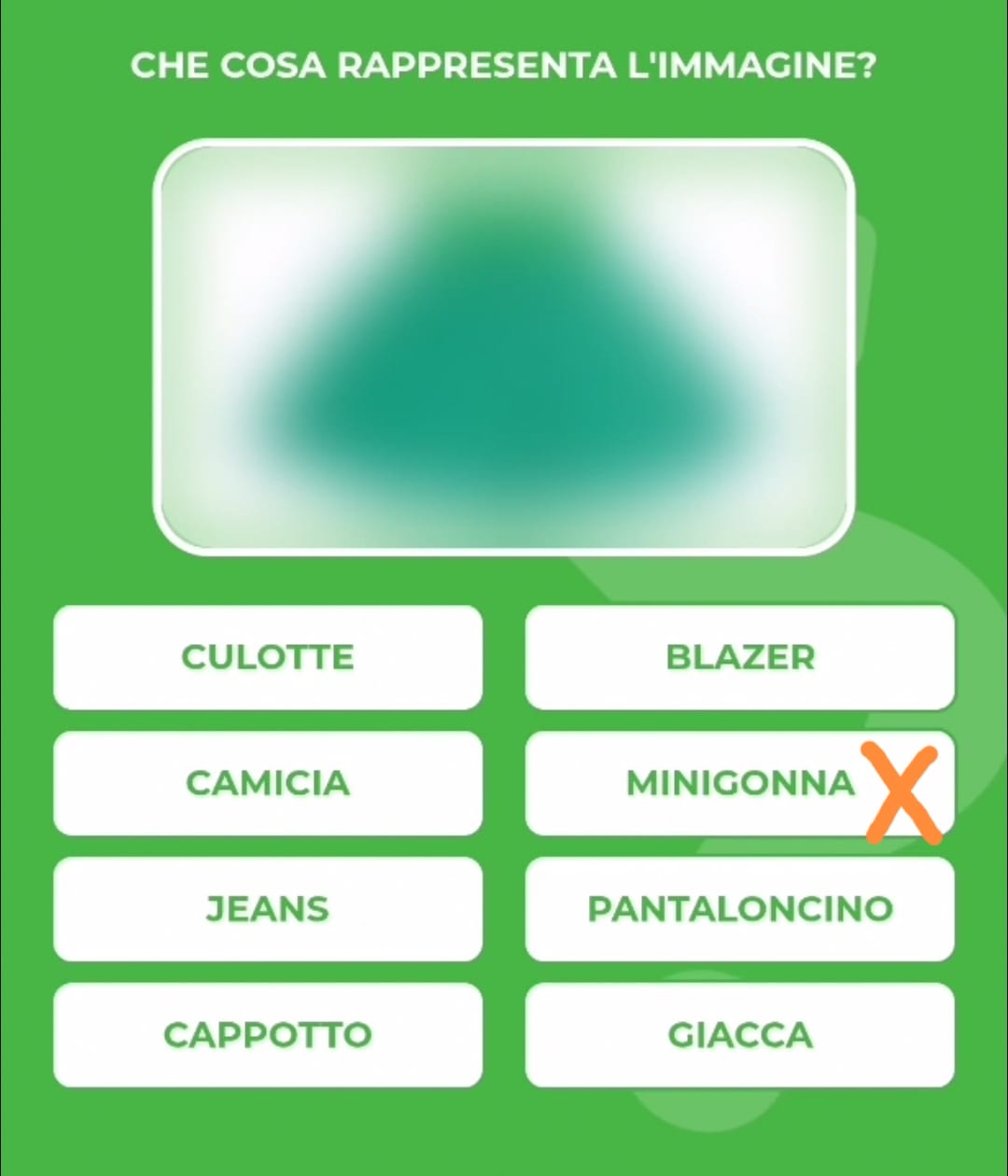Select the CULOTTE answer
Image resolution: width=1008 pixels, height=1176 pixels.
268,657
